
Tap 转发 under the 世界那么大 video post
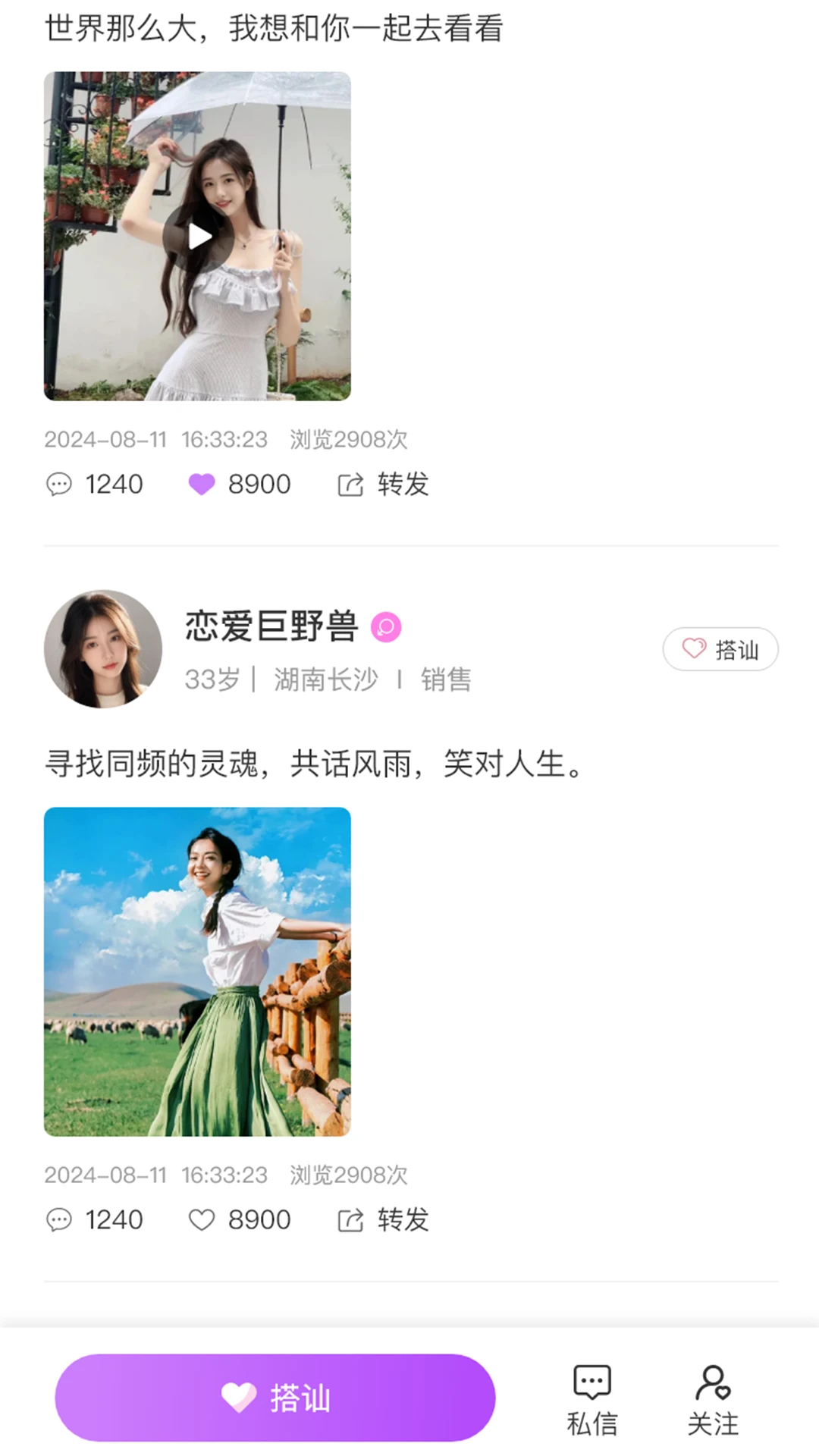[x=384, y=484]
